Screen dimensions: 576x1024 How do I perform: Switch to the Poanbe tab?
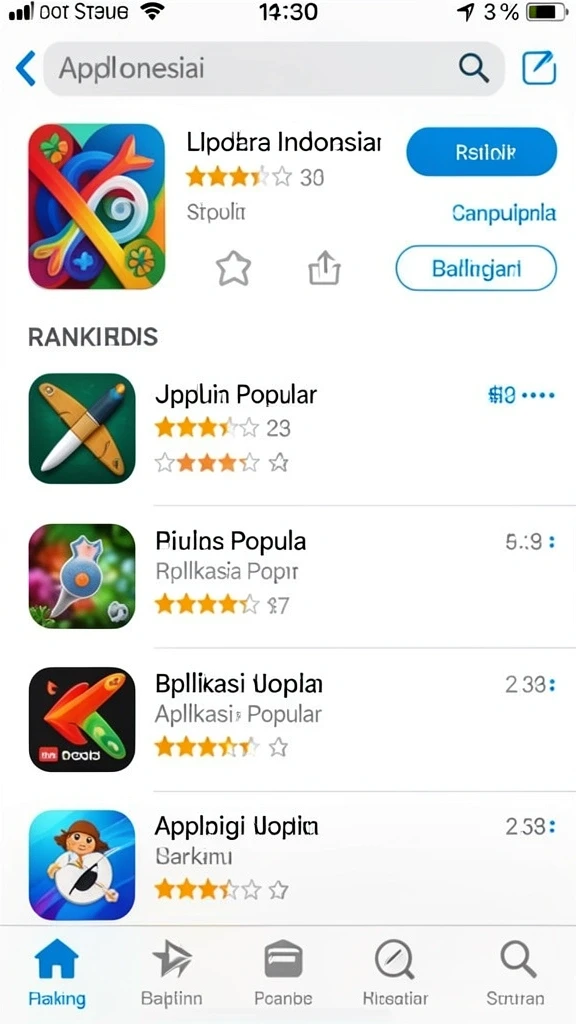click(x=283, y=972)
